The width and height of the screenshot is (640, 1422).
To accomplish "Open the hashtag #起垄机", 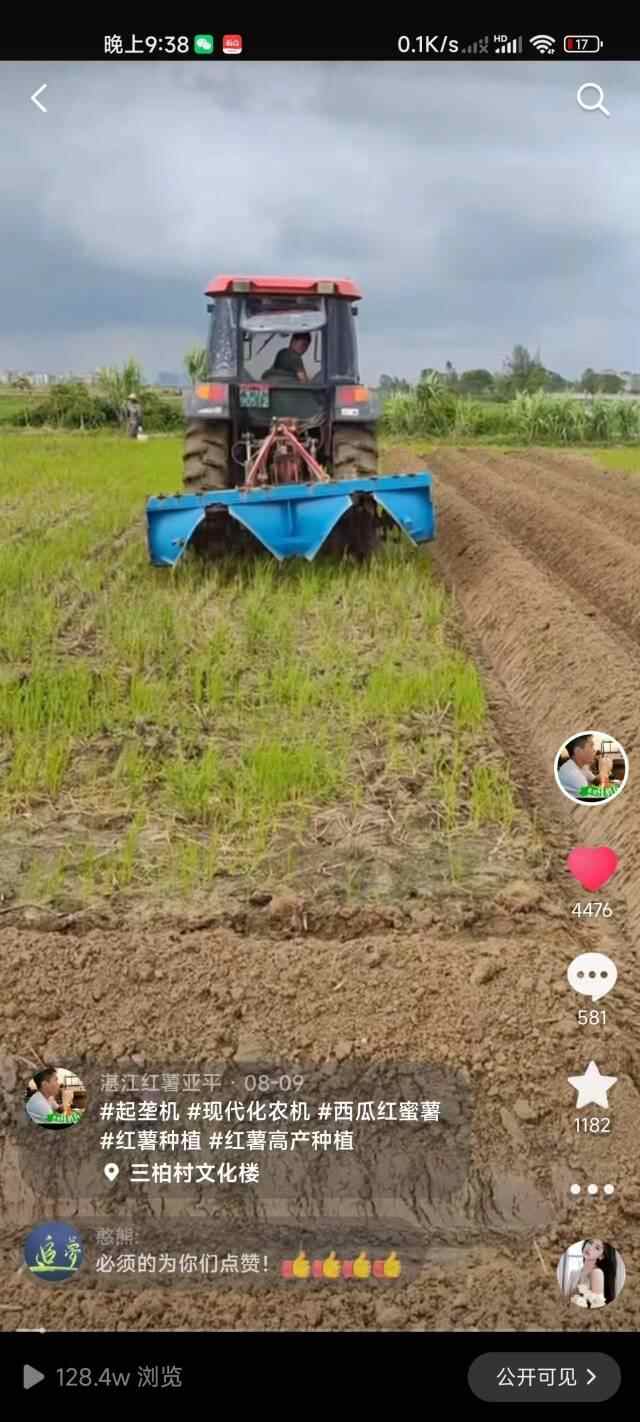I will click(139, 1111).
